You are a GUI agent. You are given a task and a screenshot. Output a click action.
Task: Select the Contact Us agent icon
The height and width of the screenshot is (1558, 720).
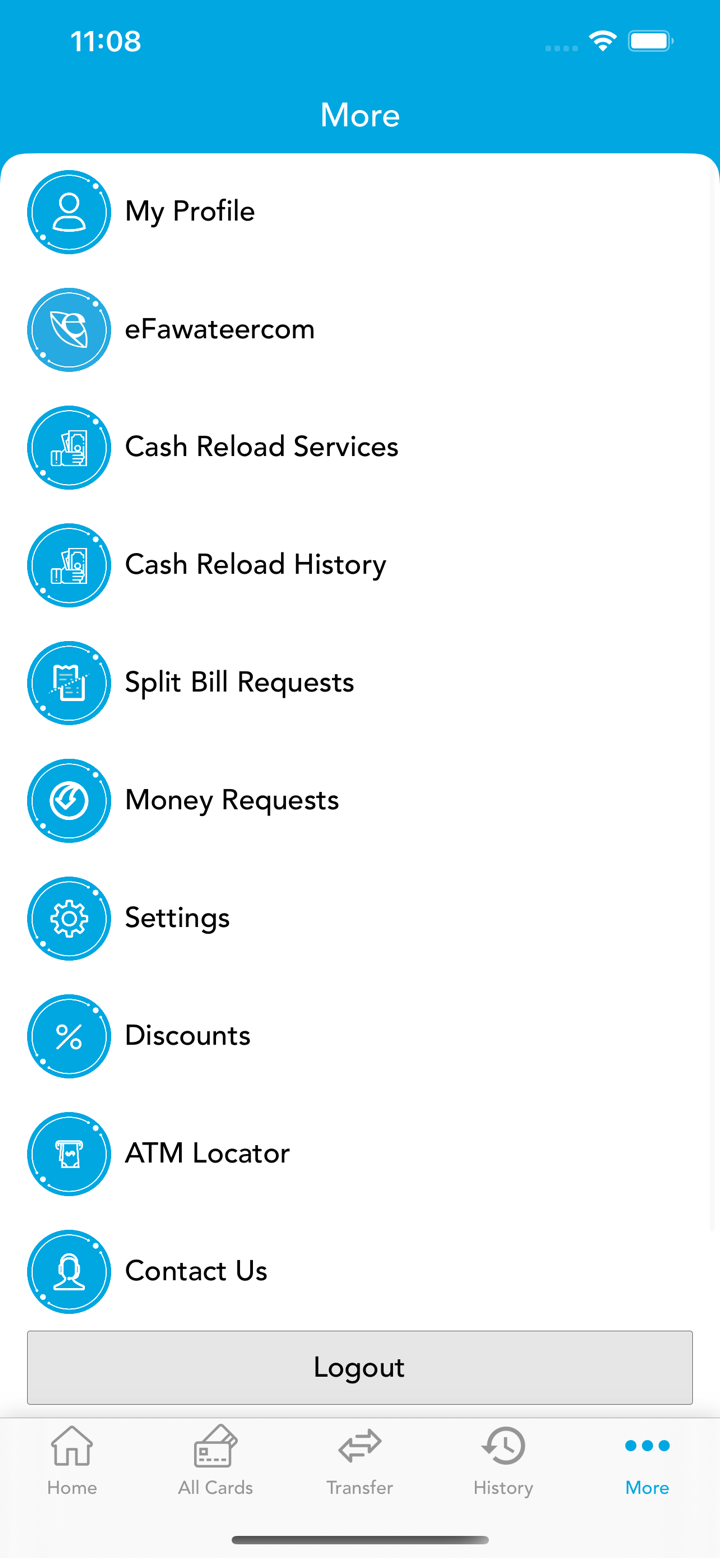[69, 1272]
